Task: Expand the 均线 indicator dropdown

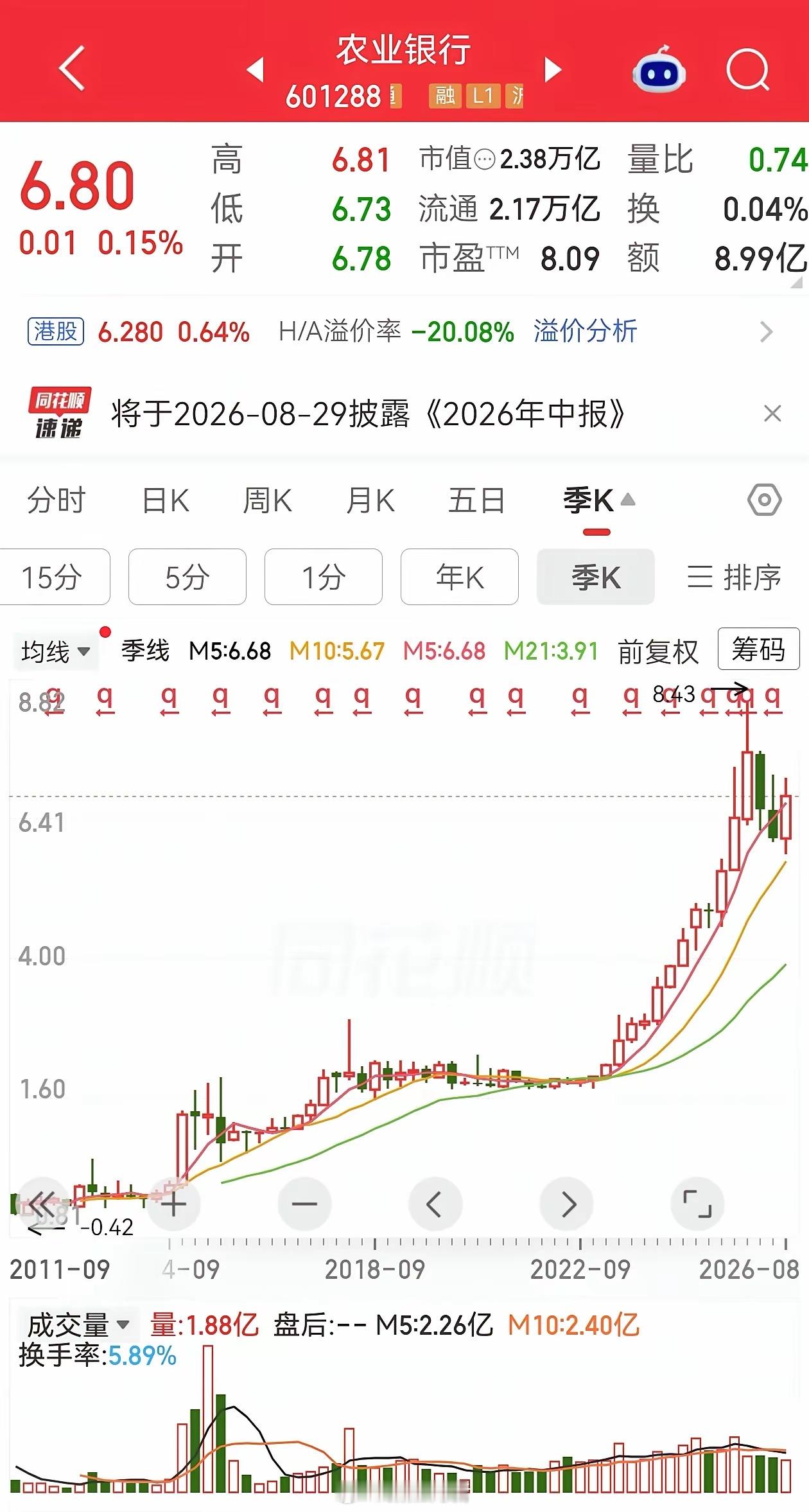Action: [55, 651]
